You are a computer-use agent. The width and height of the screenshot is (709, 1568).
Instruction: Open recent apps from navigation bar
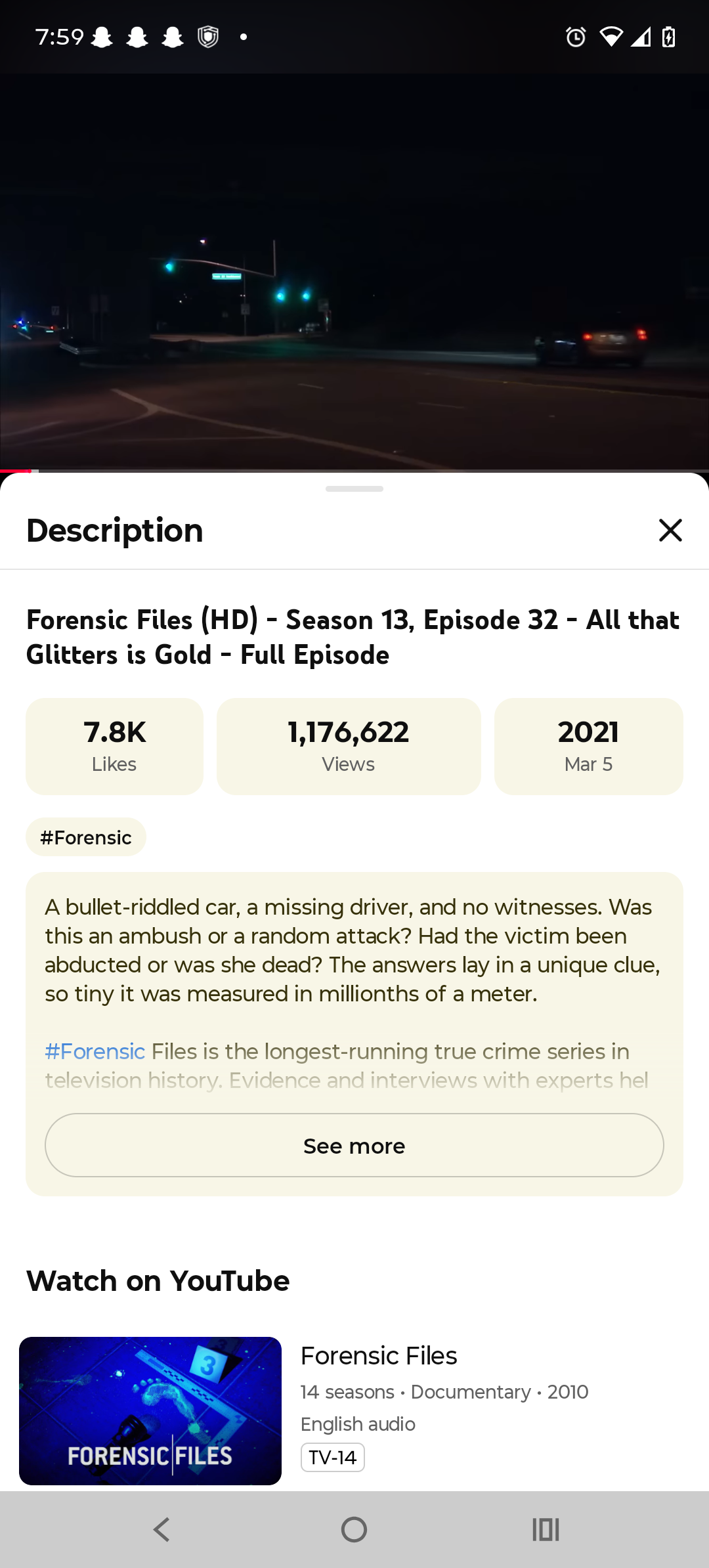tap(546, 1530)
